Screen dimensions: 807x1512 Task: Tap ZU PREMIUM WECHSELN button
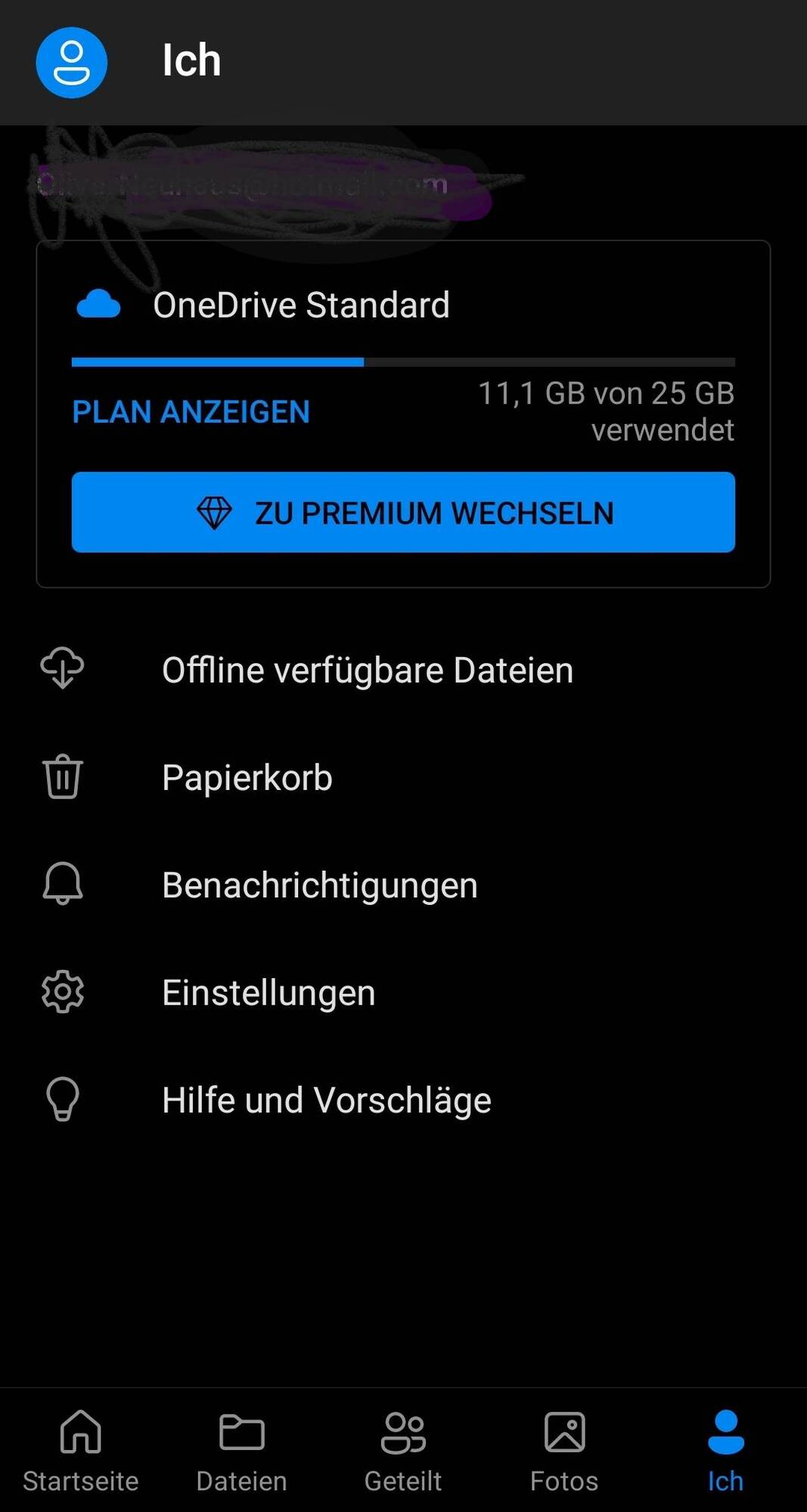tap(403, 513)
